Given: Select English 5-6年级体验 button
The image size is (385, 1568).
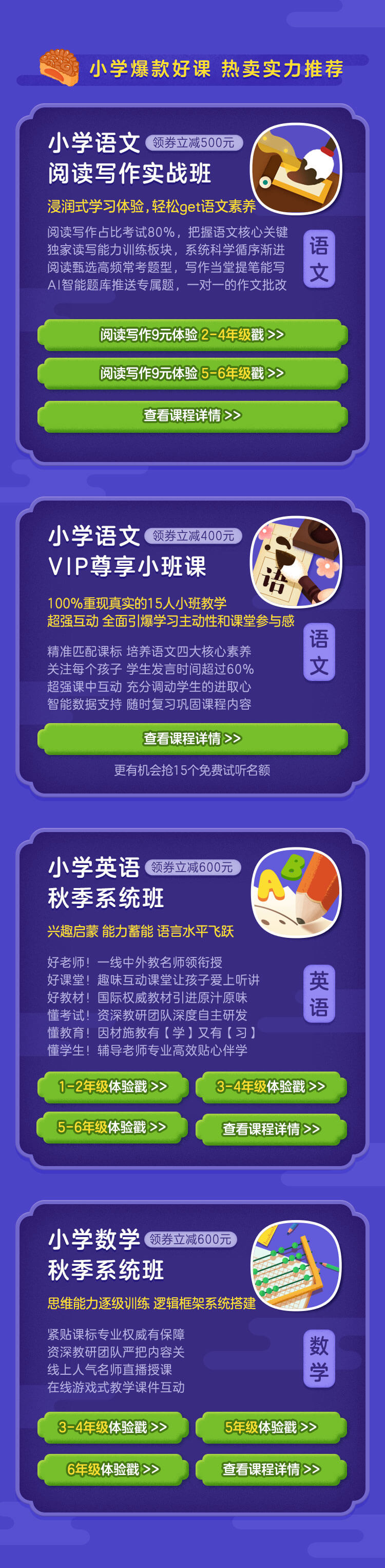Looking at the screenshot, I should [x=112, y=1127].
